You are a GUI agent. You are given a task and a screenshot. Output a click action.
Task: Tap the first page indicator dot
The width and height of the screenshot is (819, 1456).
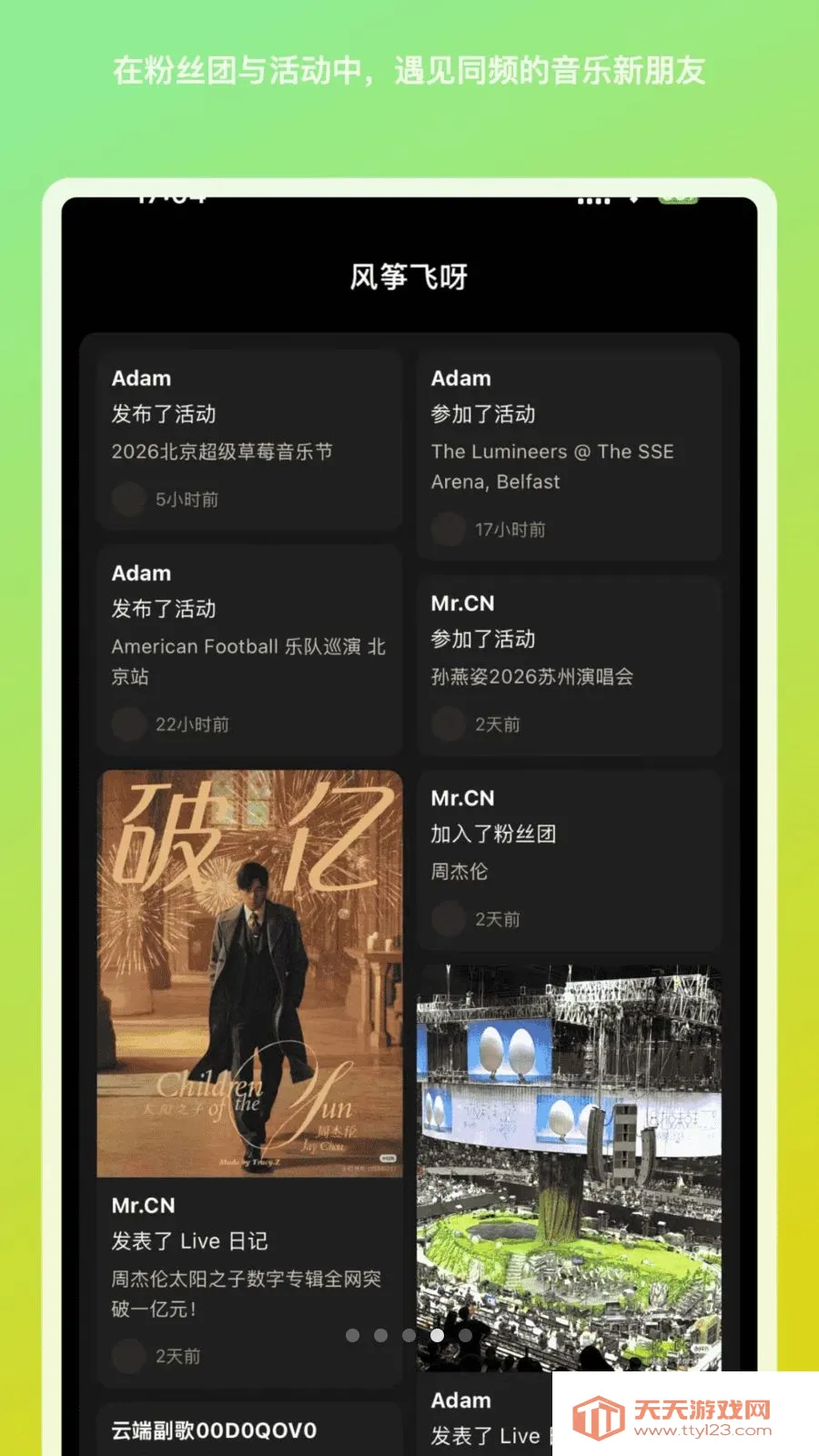click(x=351, y=1337)
